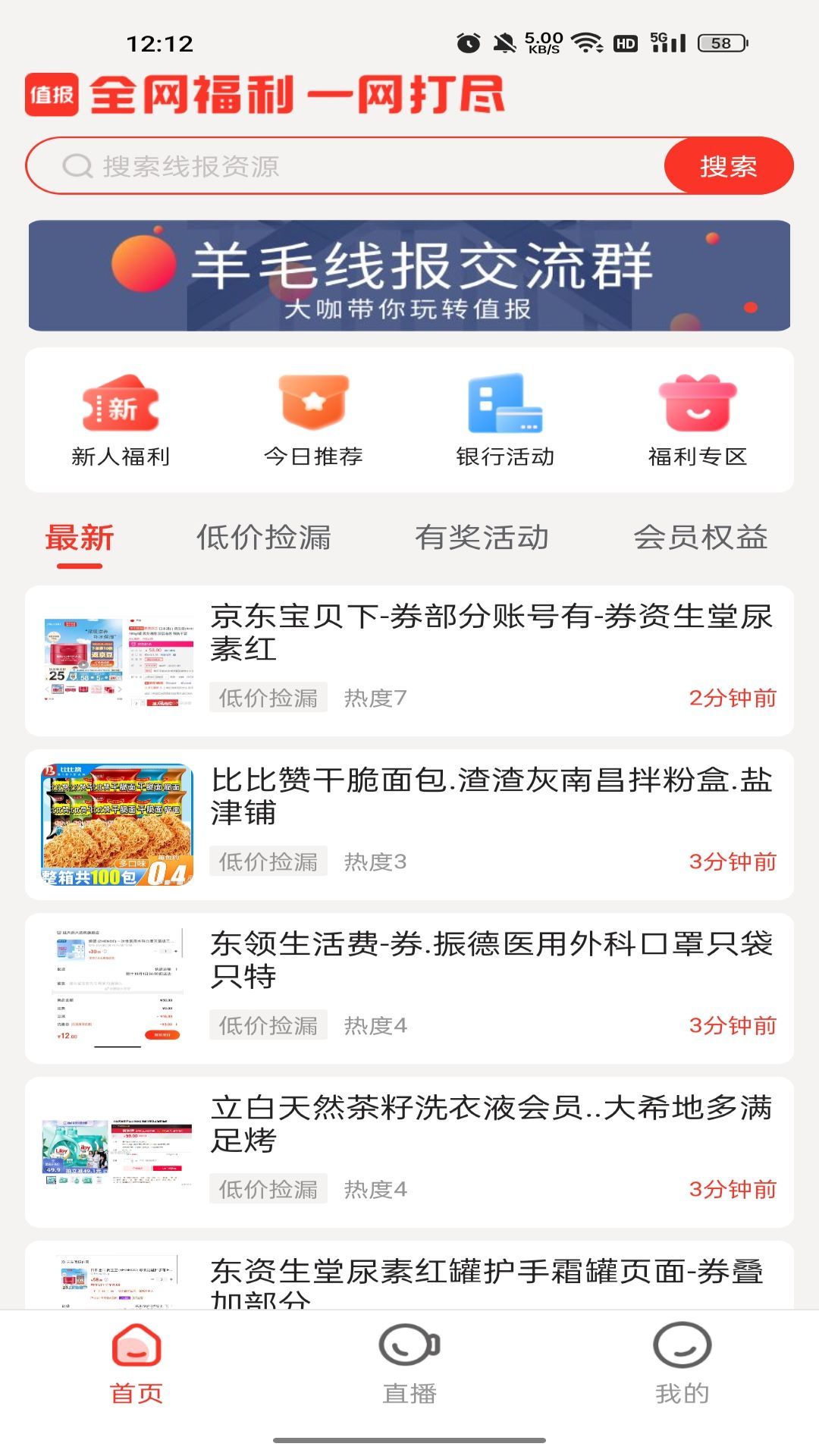Viewport: 819px width, 1456px height.
Task: Open 今日推荐 shortcut
Action: point(313,421)
